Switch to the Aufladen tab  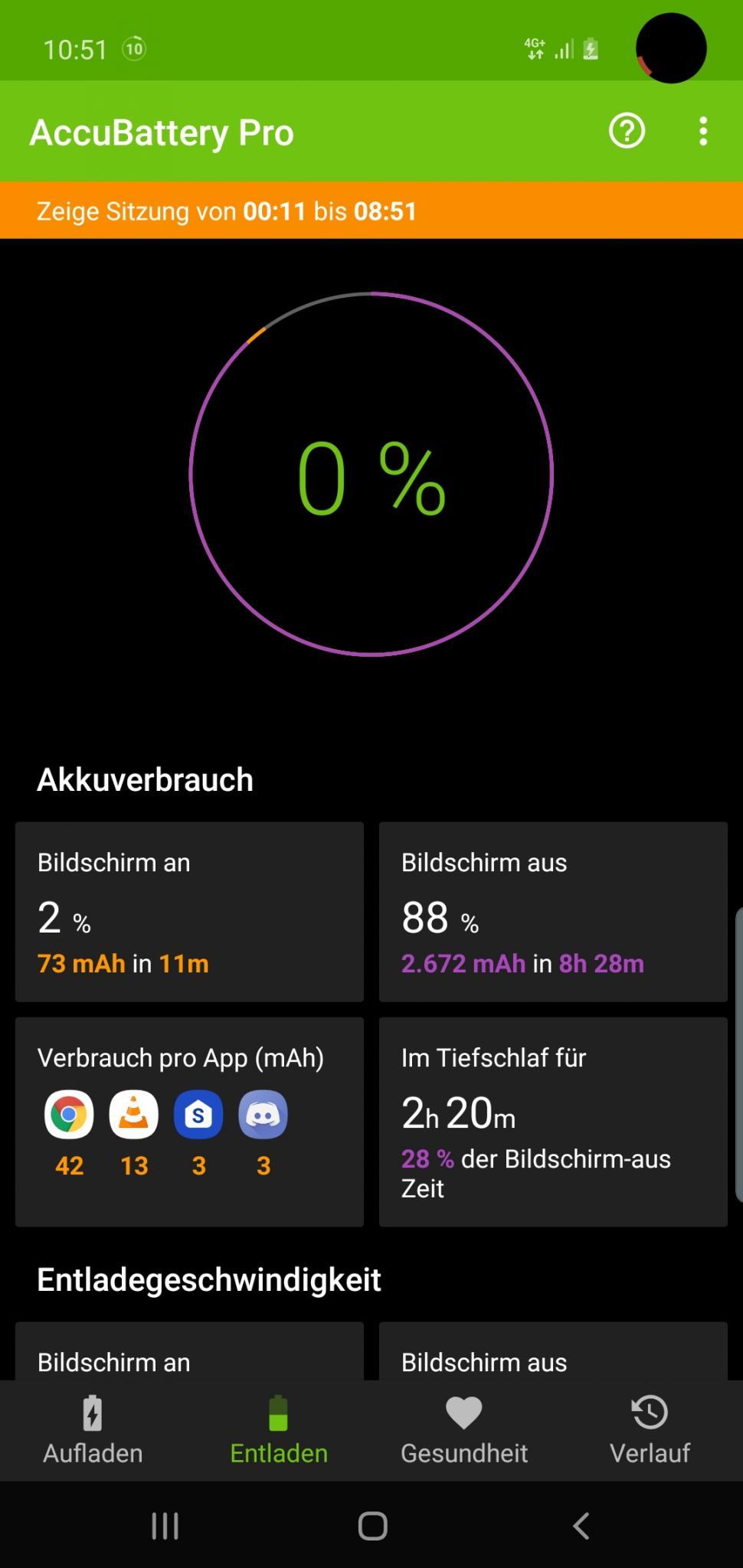[x=93, y=1430]
